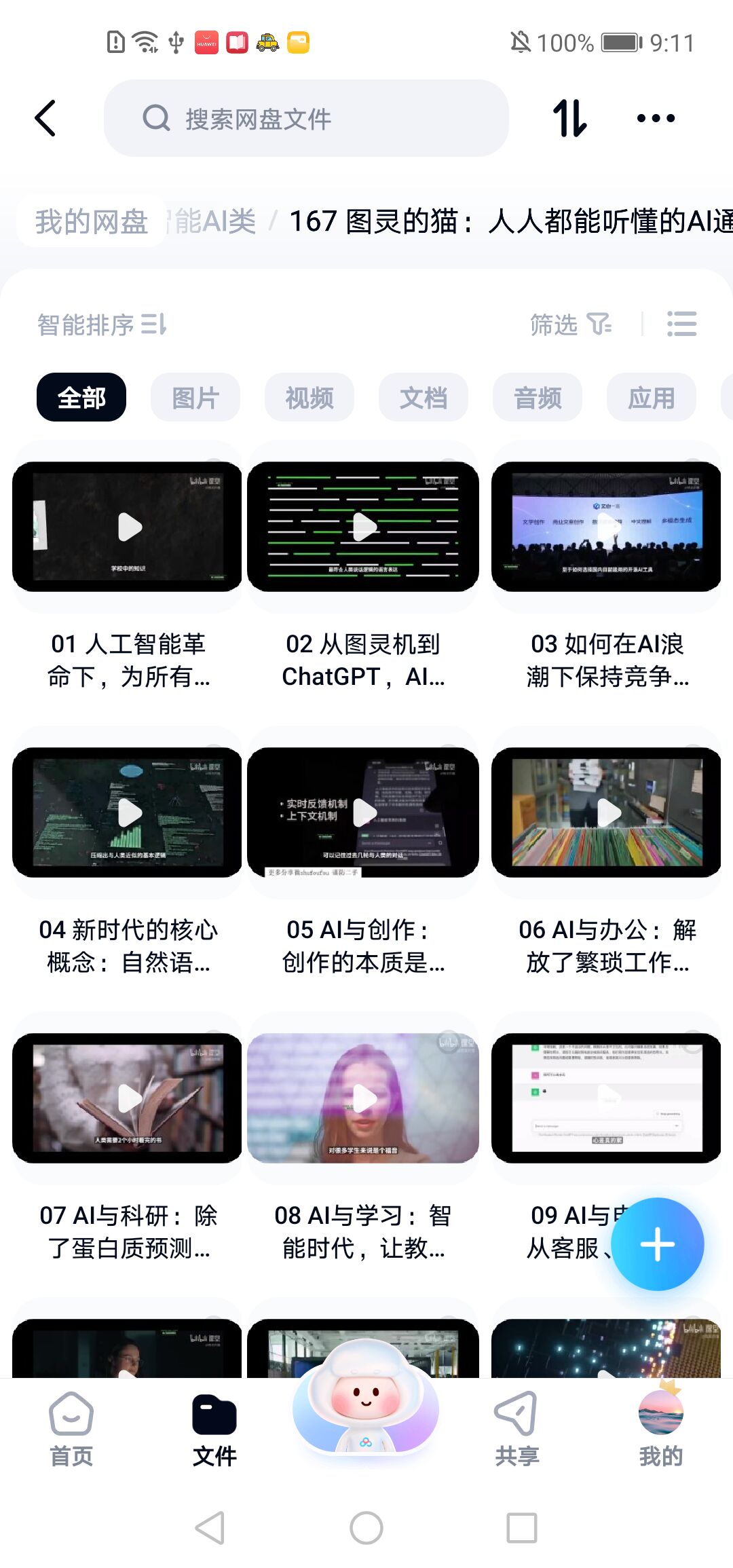Switch to the 首页 tab
Screen dimensions: 733x1568
pos(71,1429)
